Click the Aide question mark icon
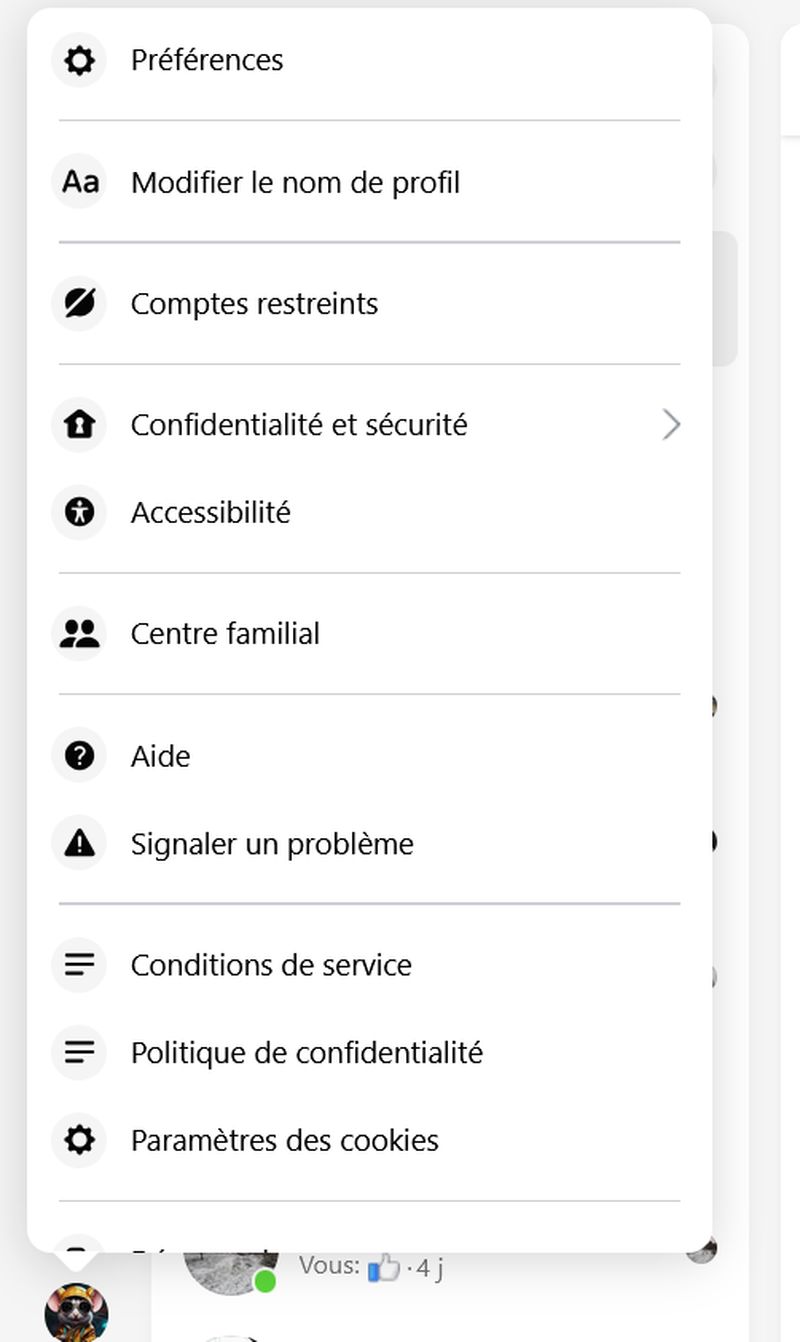 point(79,755)
